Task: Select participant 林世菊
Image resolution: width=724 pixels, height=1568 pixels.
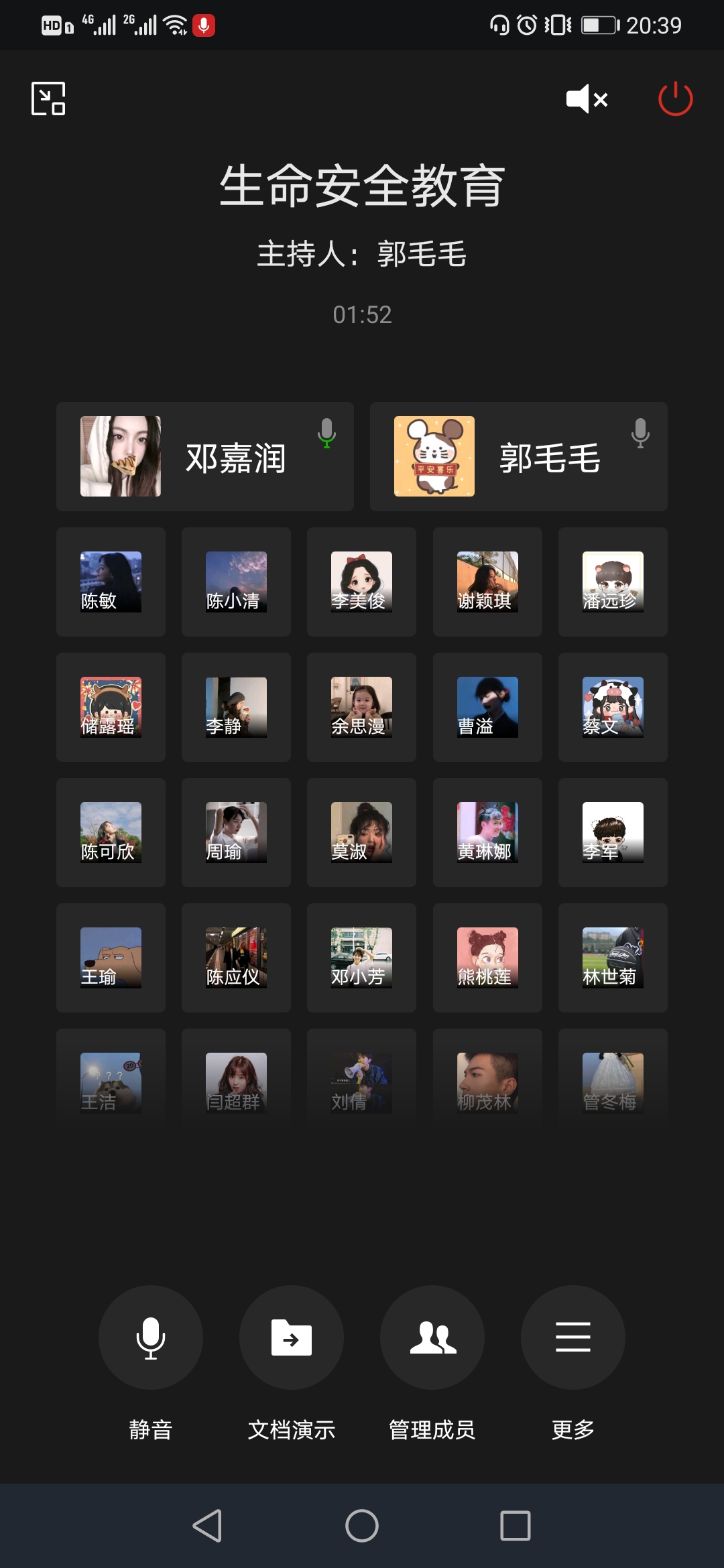Action: click(613, 958)
